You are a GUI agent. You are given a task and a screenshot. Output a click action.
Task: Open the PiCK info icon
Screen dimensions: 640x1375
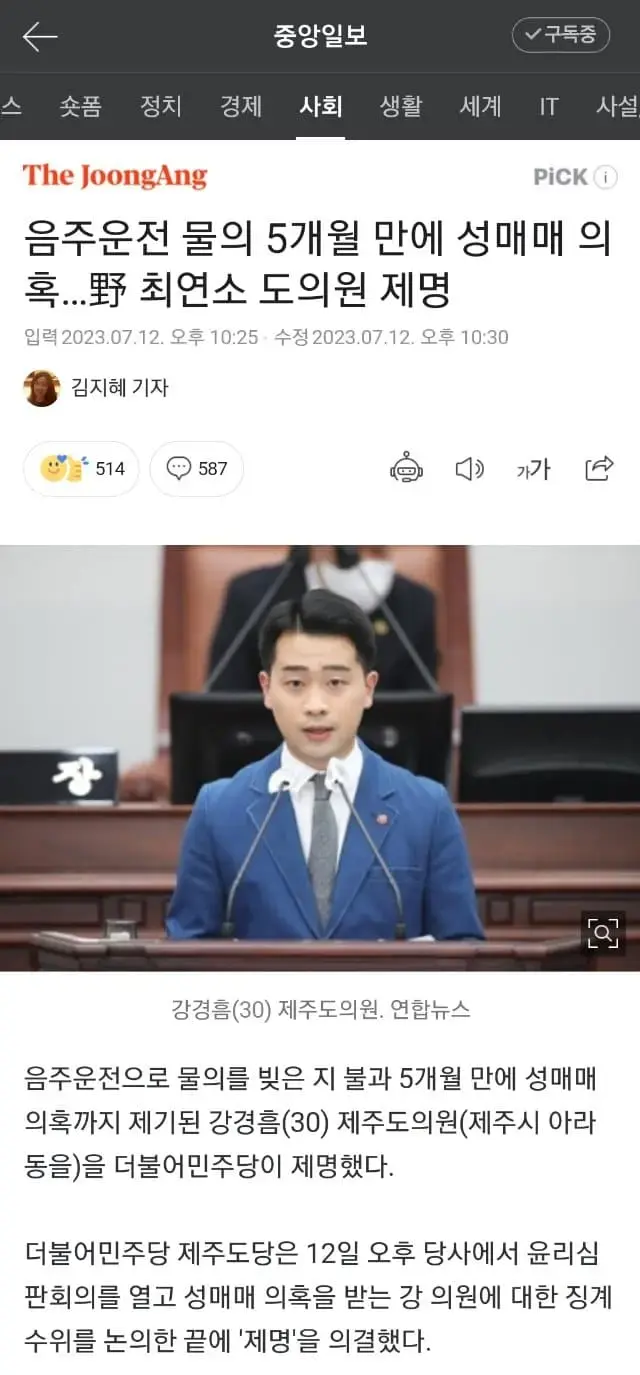pyautogui.click(x=605, y=178)
